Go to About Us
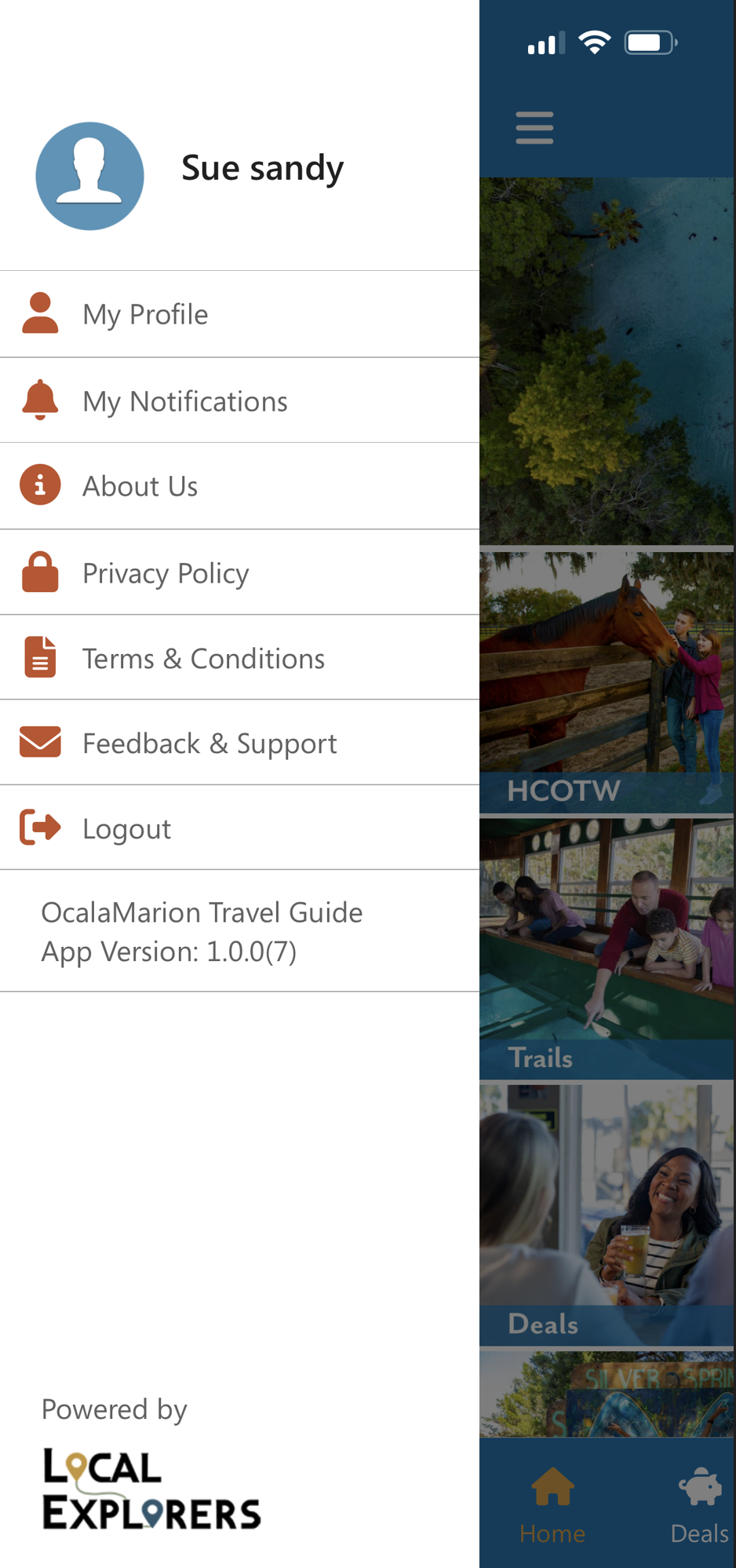 (239, 486)
